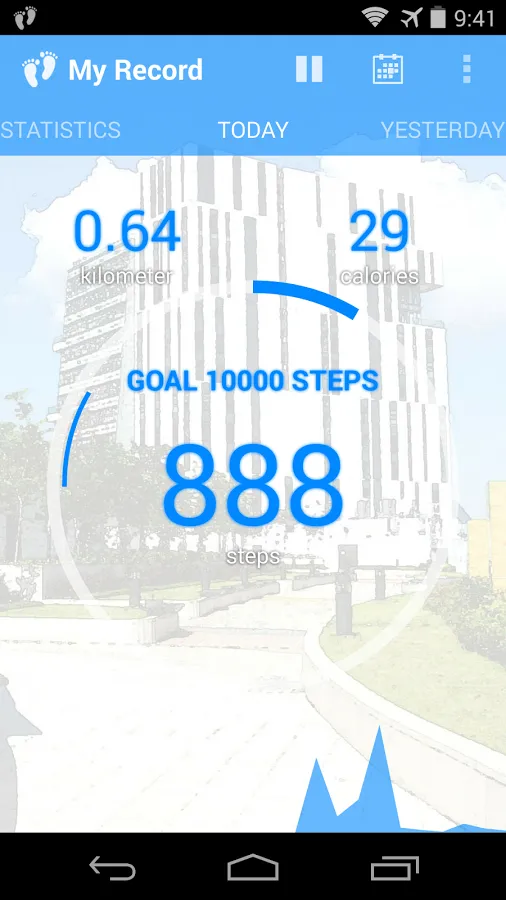Go to the home screen
This screenshot has height=900, width=506.
[253, 867]
